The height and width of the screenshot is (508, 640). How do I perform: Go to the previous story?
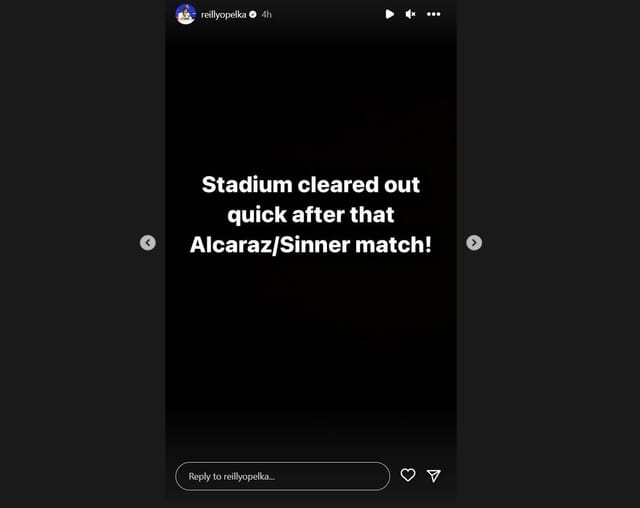point(148,243)
